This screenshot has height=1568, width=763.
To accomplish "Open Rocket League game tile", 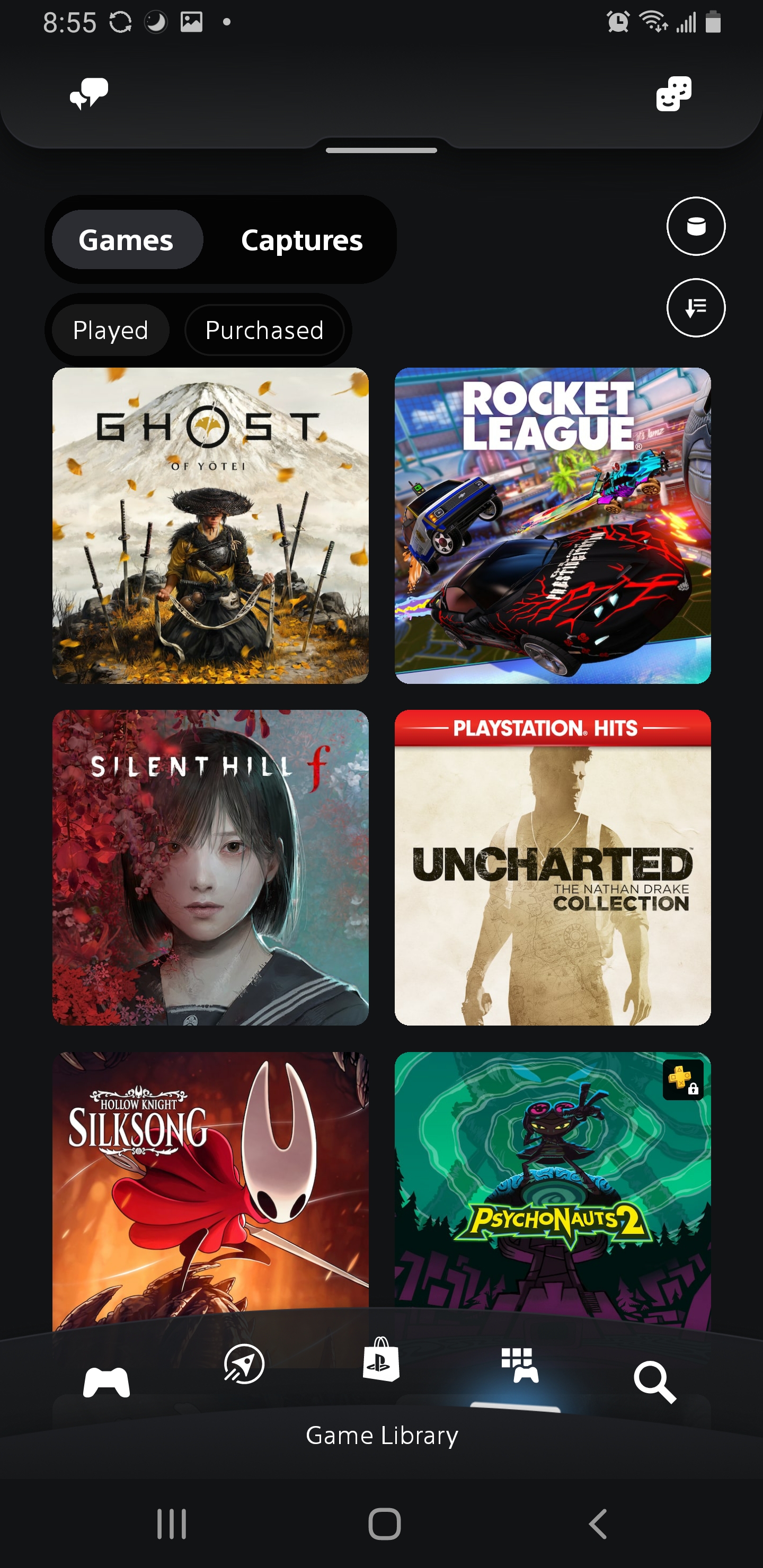I will (x=552, y=525).
